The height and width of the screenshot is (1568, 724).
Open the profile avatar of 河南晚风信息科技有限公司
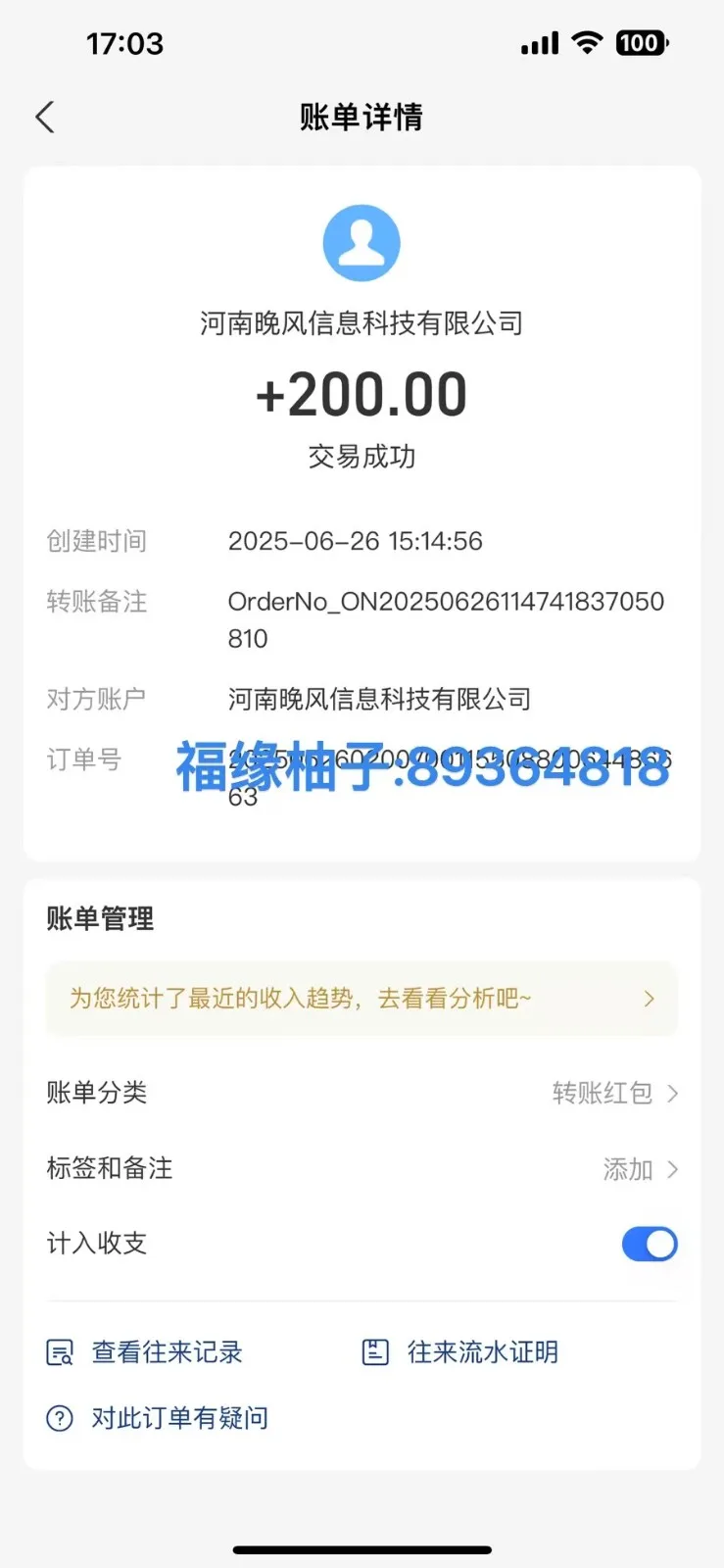click(362, 242)
